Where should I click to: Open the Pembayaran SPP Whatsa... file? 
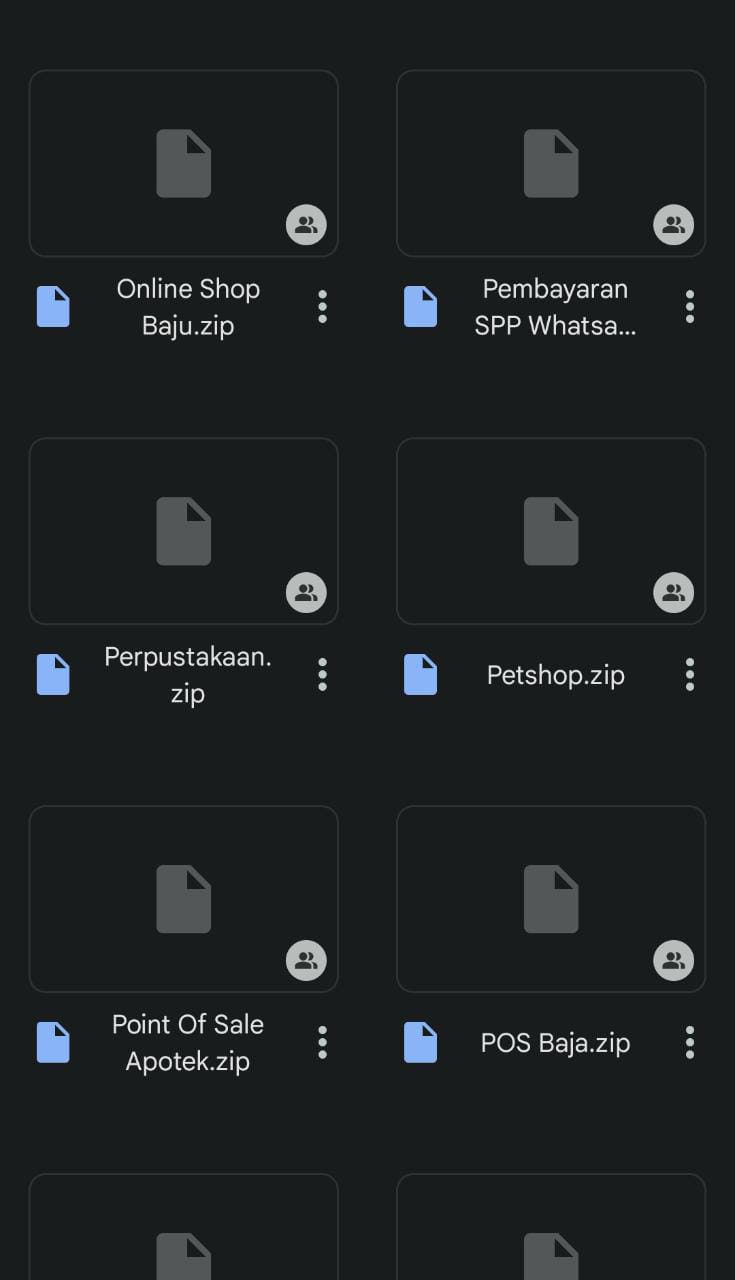click(551, 164)
